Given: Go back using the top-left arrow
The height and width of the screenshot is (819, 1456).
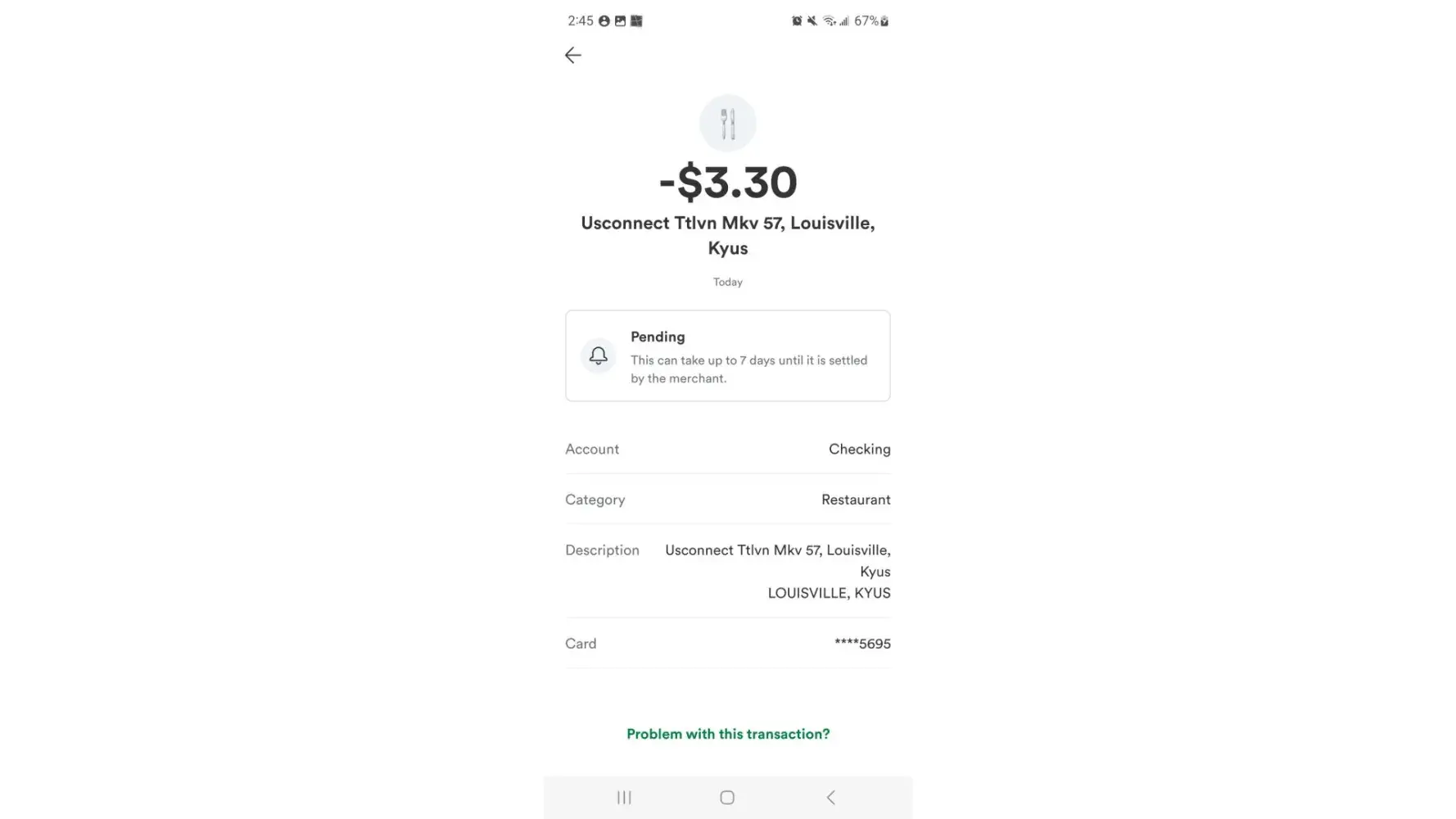Looking at the screenshot, I should (x=572, y=55).
